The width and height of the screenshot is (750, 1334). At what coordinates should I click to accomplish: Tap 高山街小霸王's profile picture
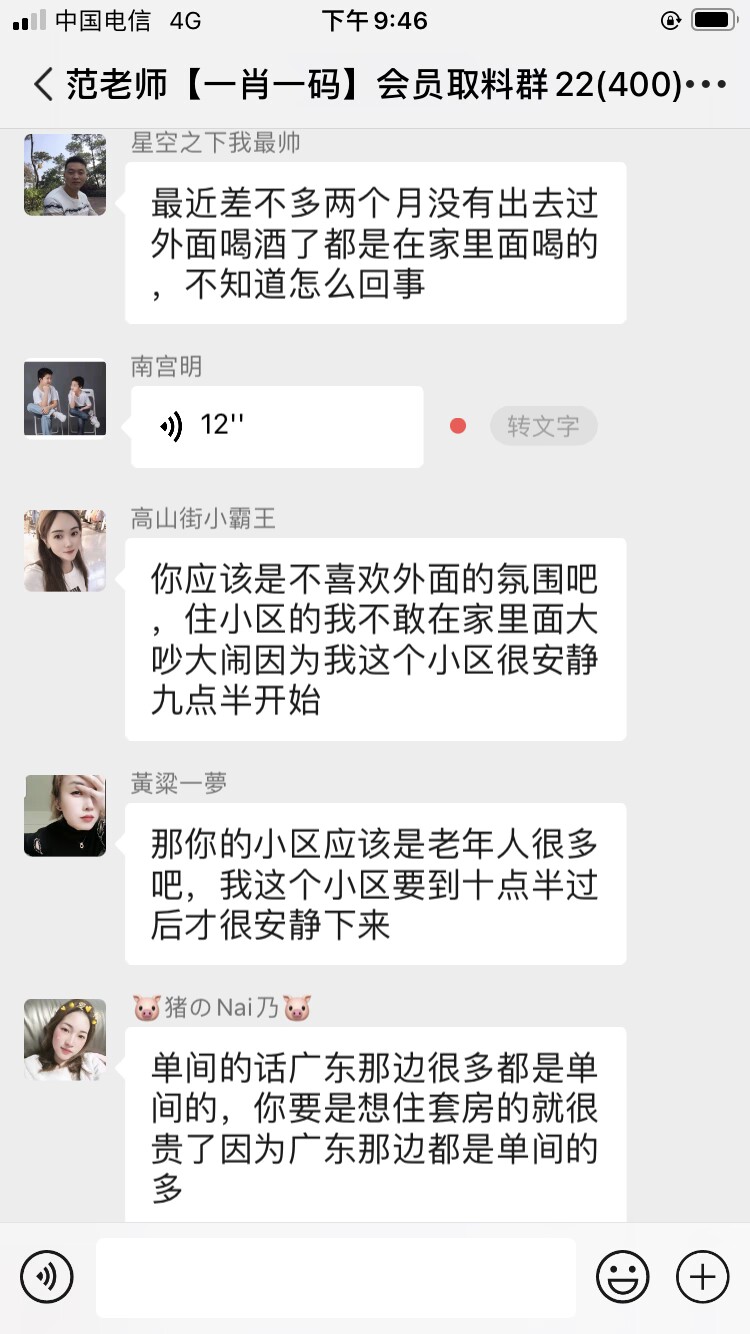point(65,551)
